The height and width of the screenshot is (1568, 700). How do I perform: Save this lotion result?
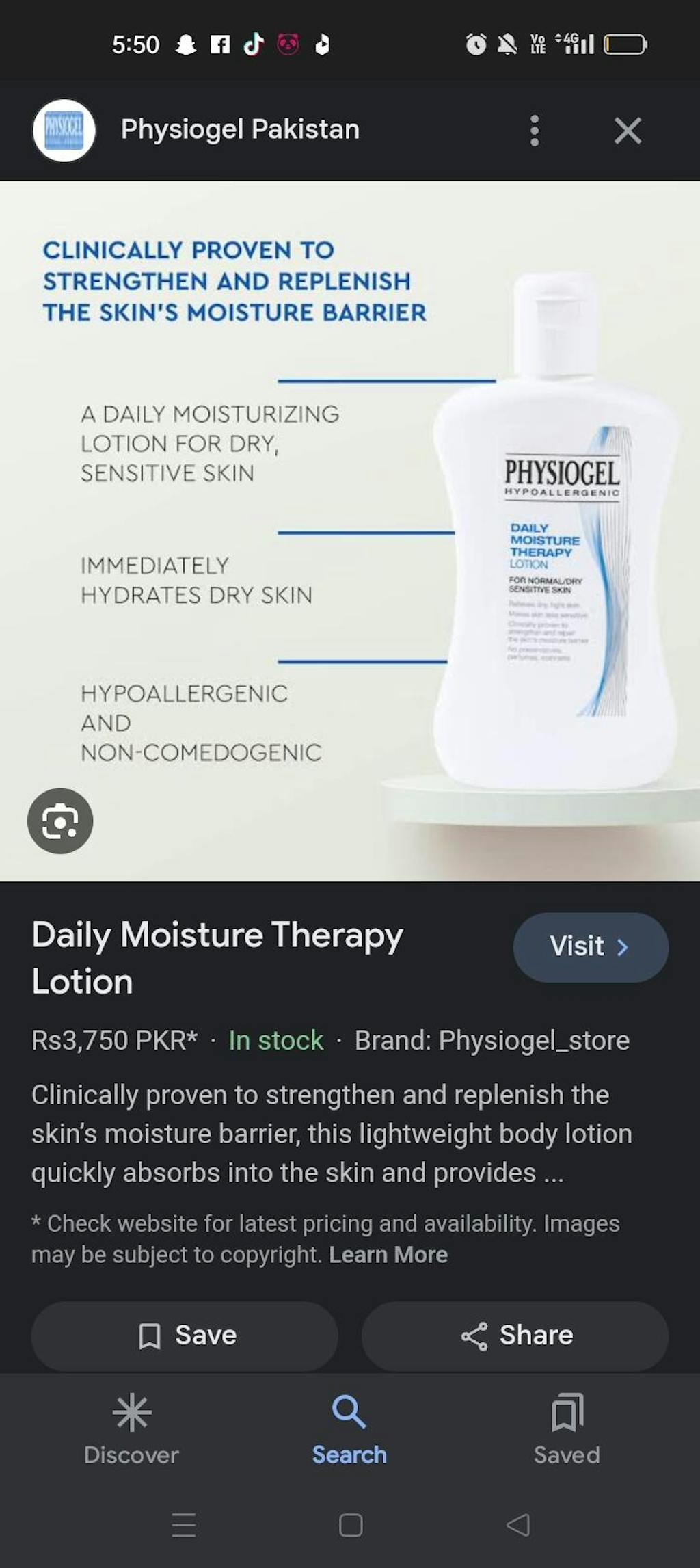[x=185, y=1335]
